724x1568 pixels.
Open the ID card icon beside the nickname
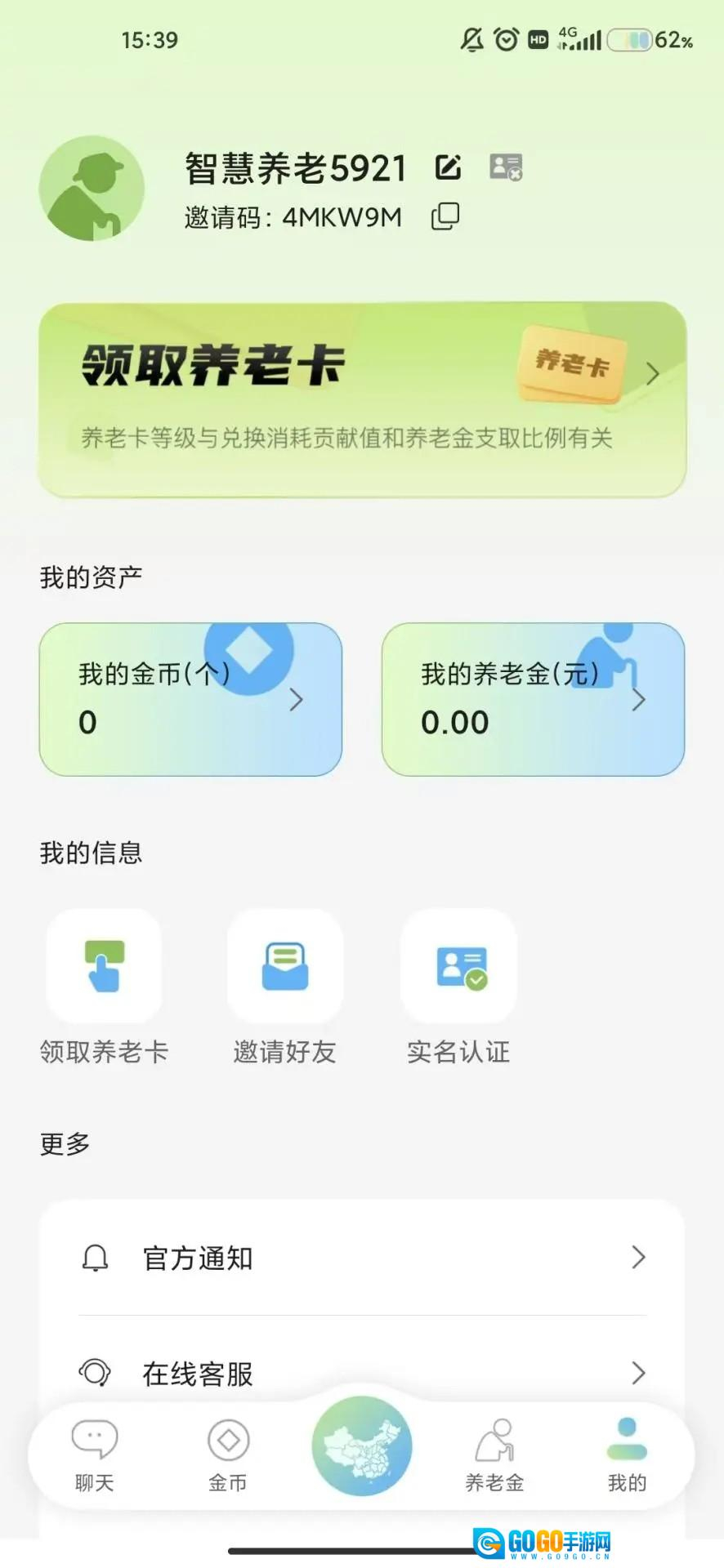point(506,167)
